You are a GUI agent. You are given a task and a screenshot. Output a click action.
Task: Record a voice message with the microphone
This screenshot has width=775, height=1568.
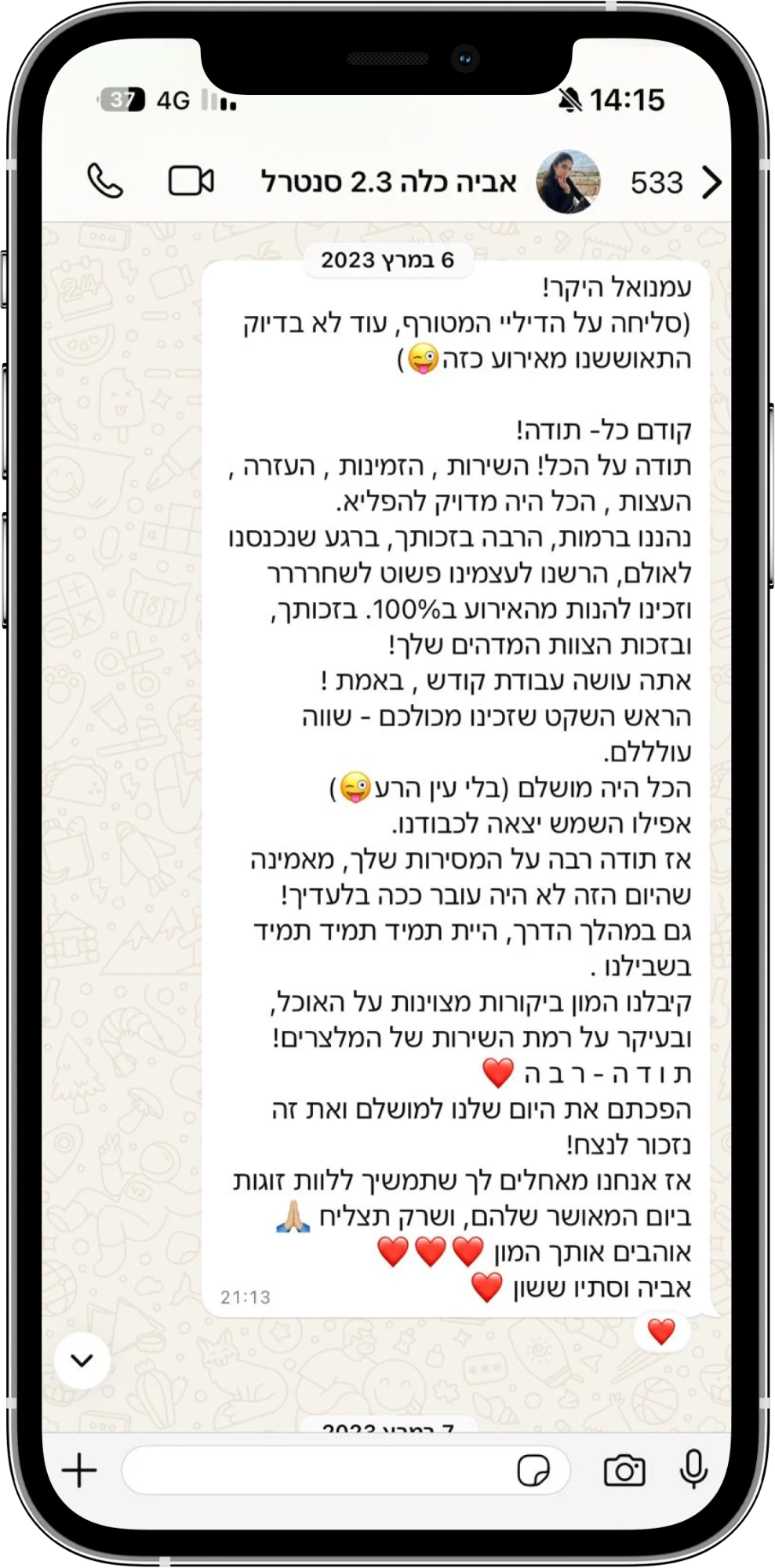pos(693,1469)
